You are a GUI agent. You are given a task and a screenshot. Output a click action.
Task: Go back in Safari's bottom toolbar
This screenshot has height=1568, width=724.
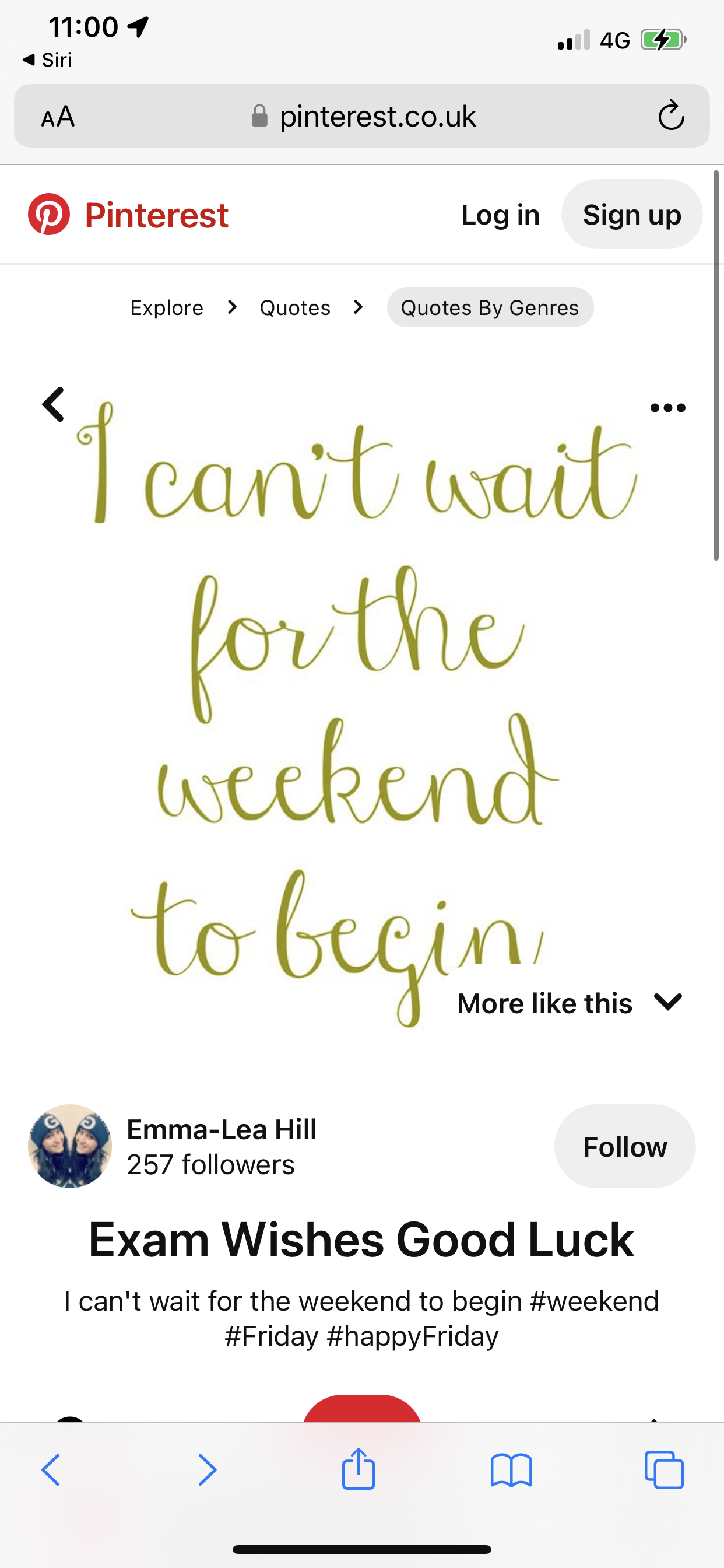click(51, 1471)
